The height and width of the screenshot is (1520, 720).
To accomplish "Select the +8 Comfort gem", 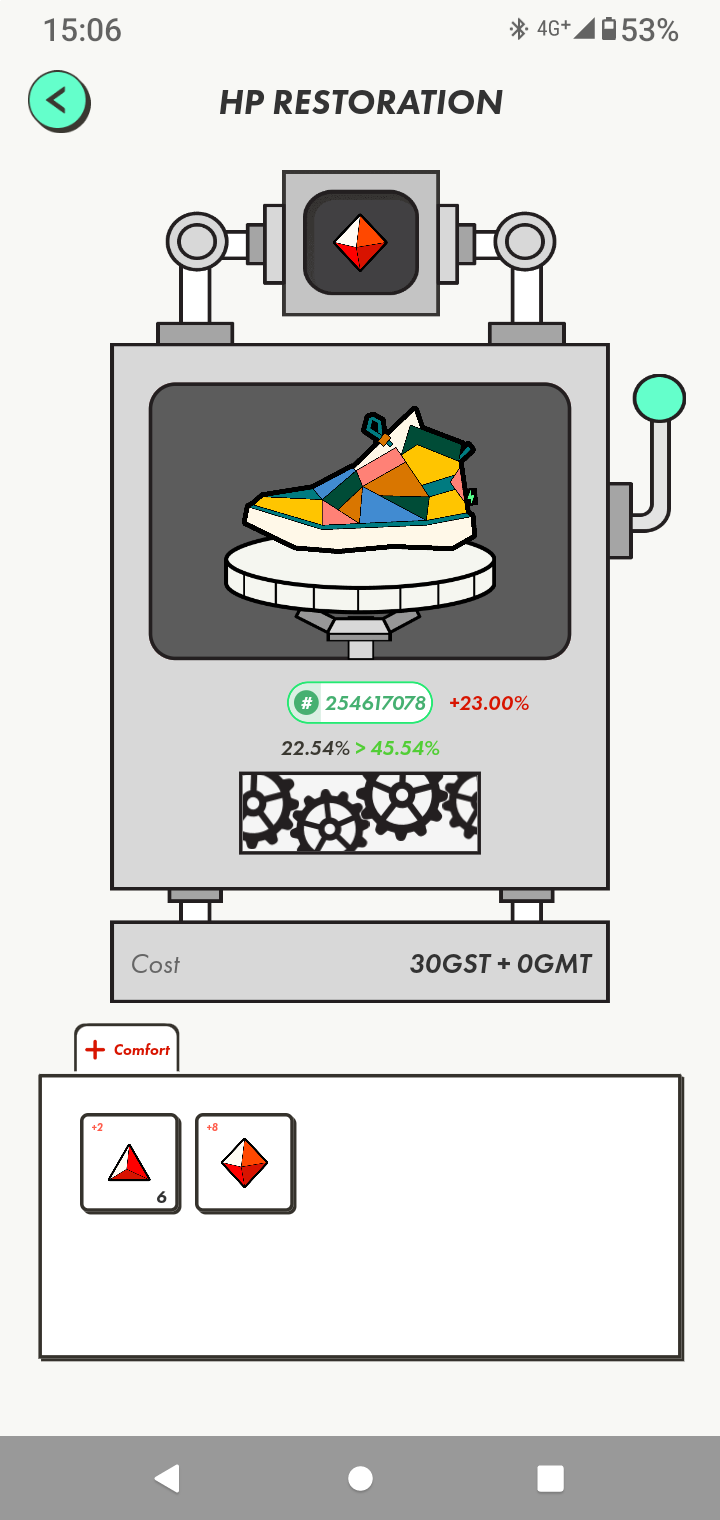I will tap(245, 1163).
